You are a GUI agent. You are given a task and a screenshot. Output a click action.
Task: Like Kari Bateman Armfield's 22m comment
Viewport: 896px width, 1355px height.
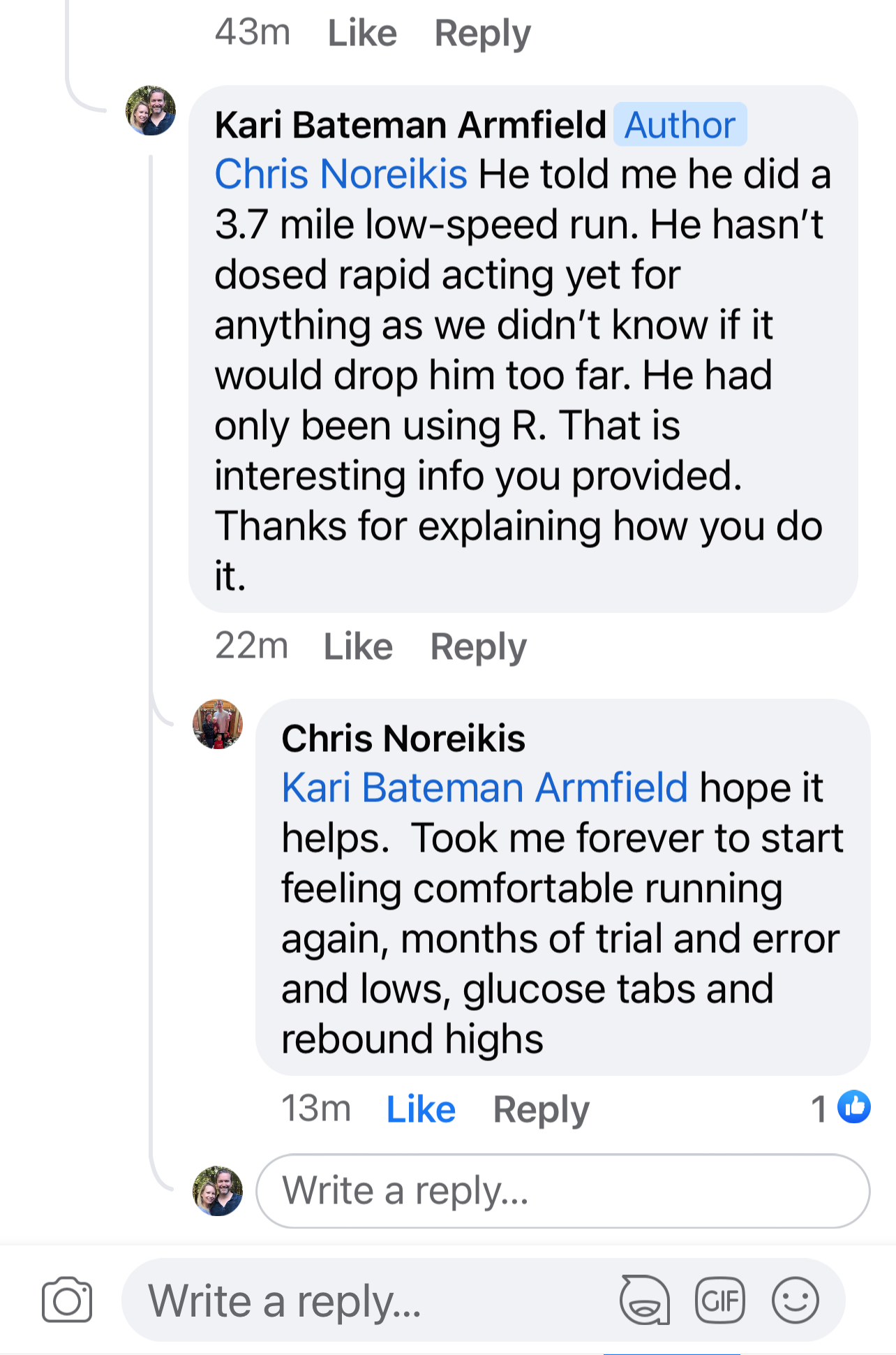pos(358,646)
